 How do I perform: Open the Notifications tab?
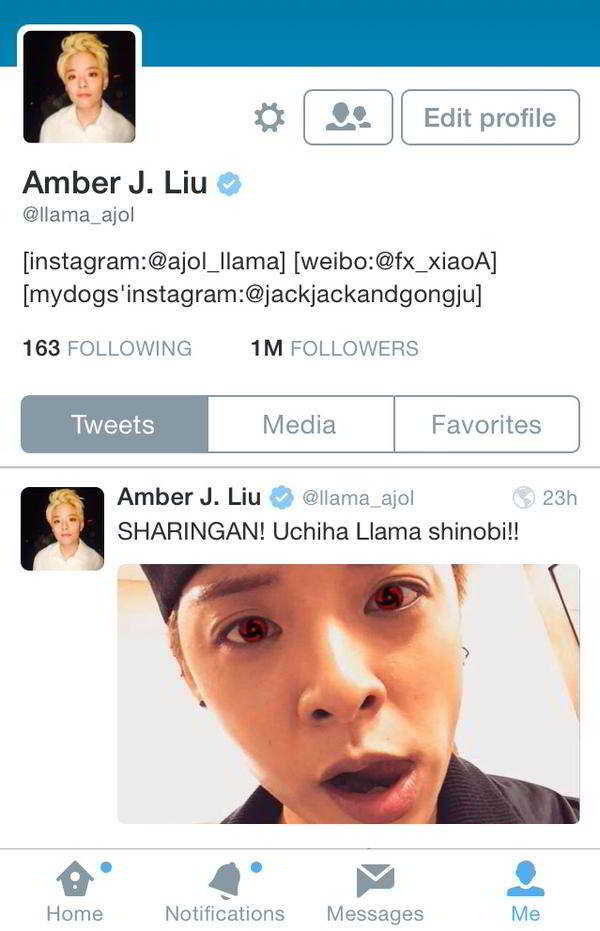[x=225, y=892]
